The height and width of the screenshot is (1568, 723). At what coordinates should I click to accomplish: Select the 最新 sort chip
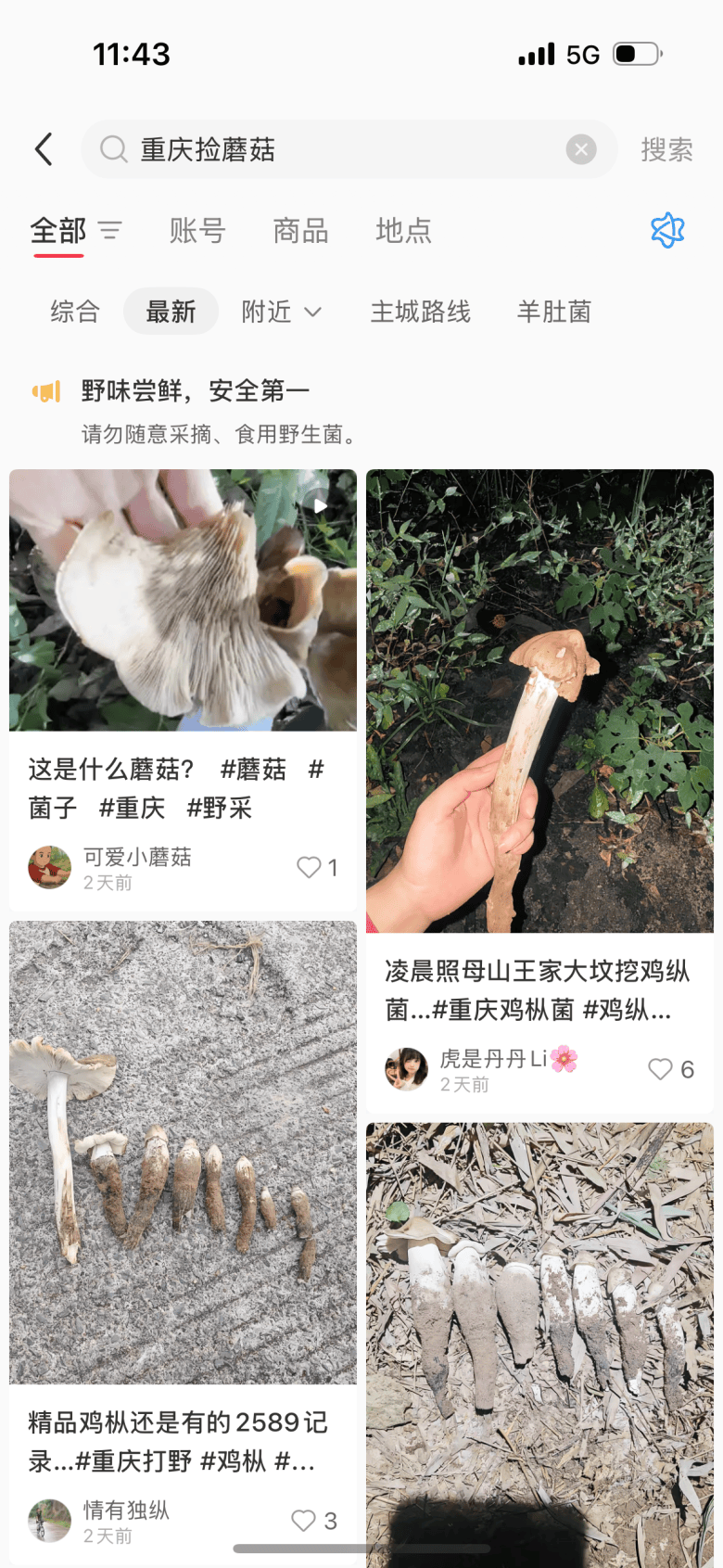point(171,312)
